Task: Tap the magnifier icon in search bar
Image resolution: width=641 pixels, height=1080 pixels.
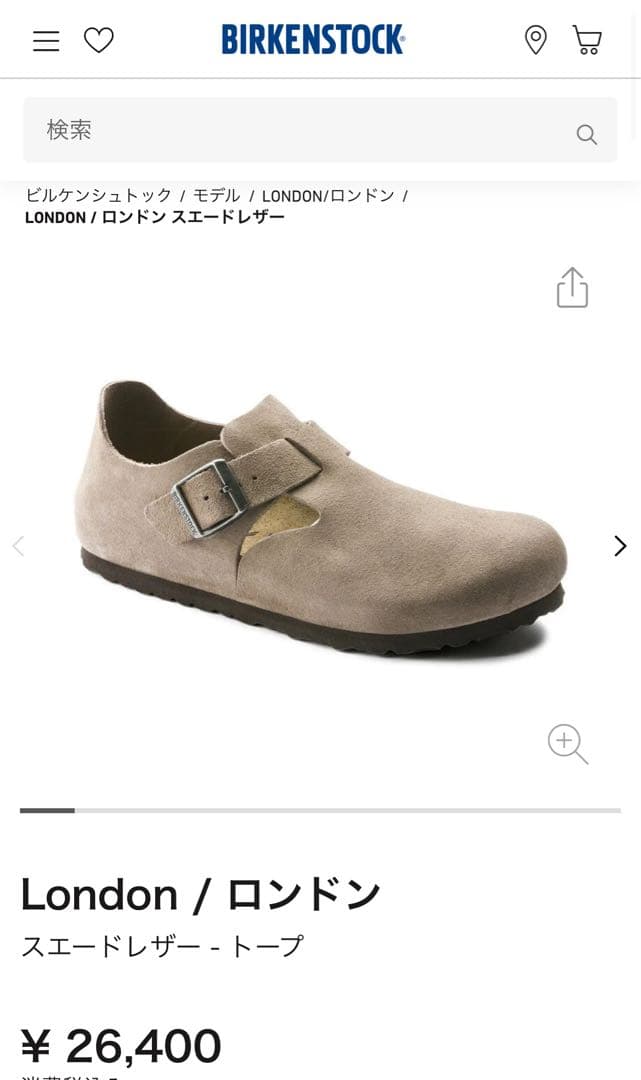Action: pos(587,134)
